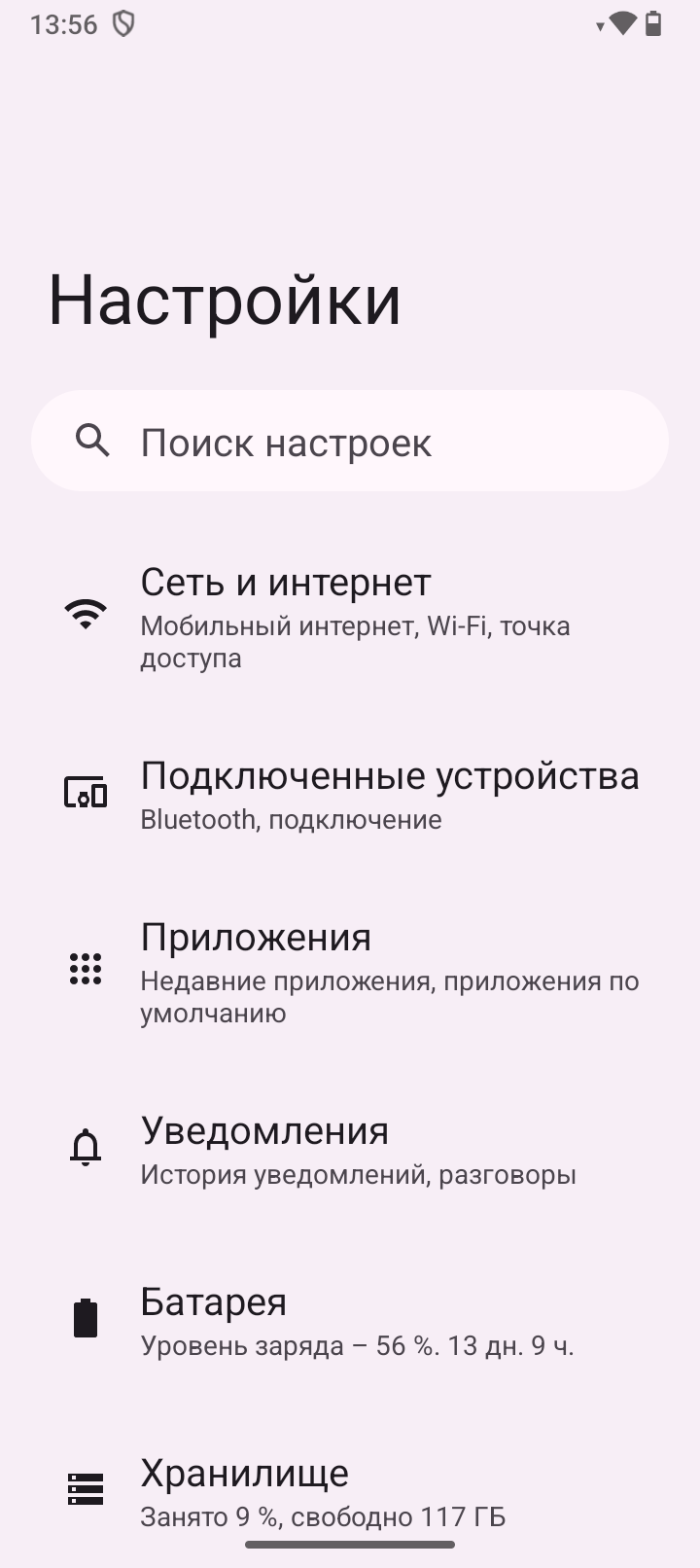Go to Приложения settings

pyautogui.click(x=350, y=971)
